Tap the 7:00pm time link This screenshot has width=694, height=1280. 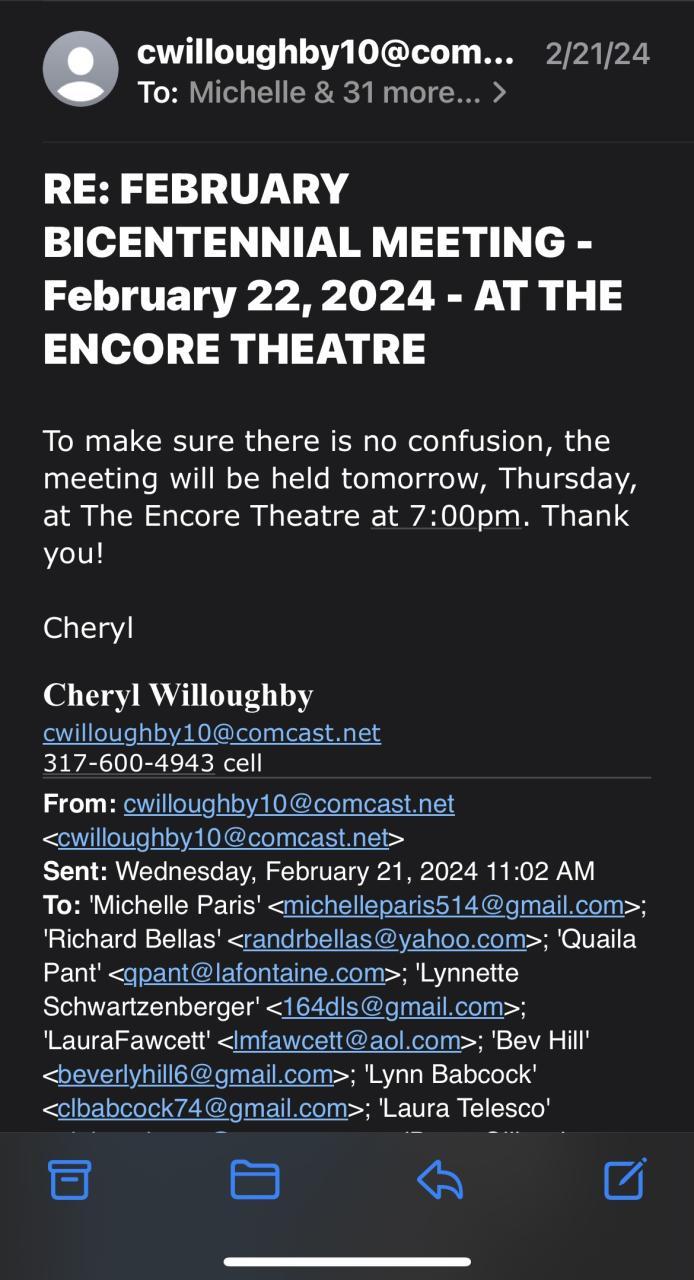(445, 516)
